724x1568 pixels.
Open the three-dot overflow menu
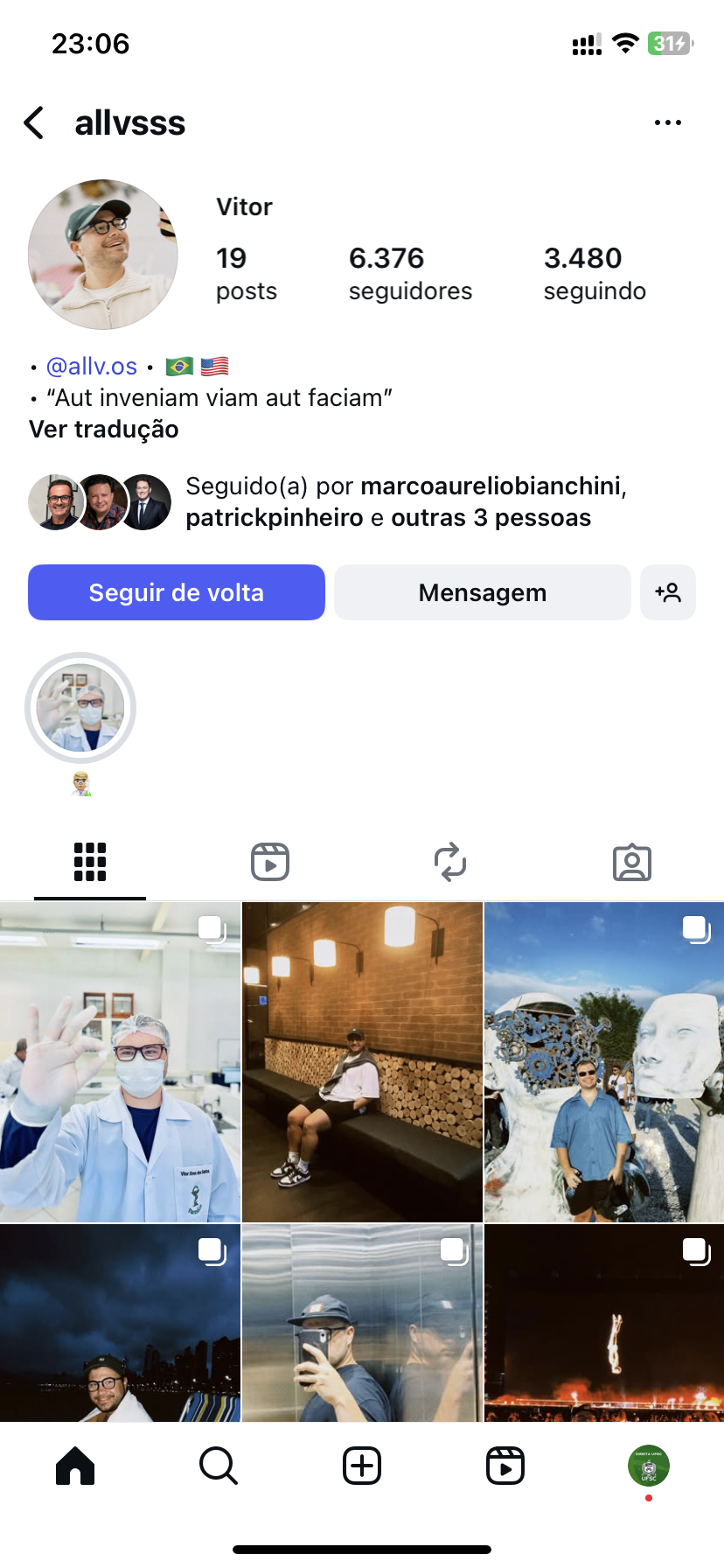667,123
